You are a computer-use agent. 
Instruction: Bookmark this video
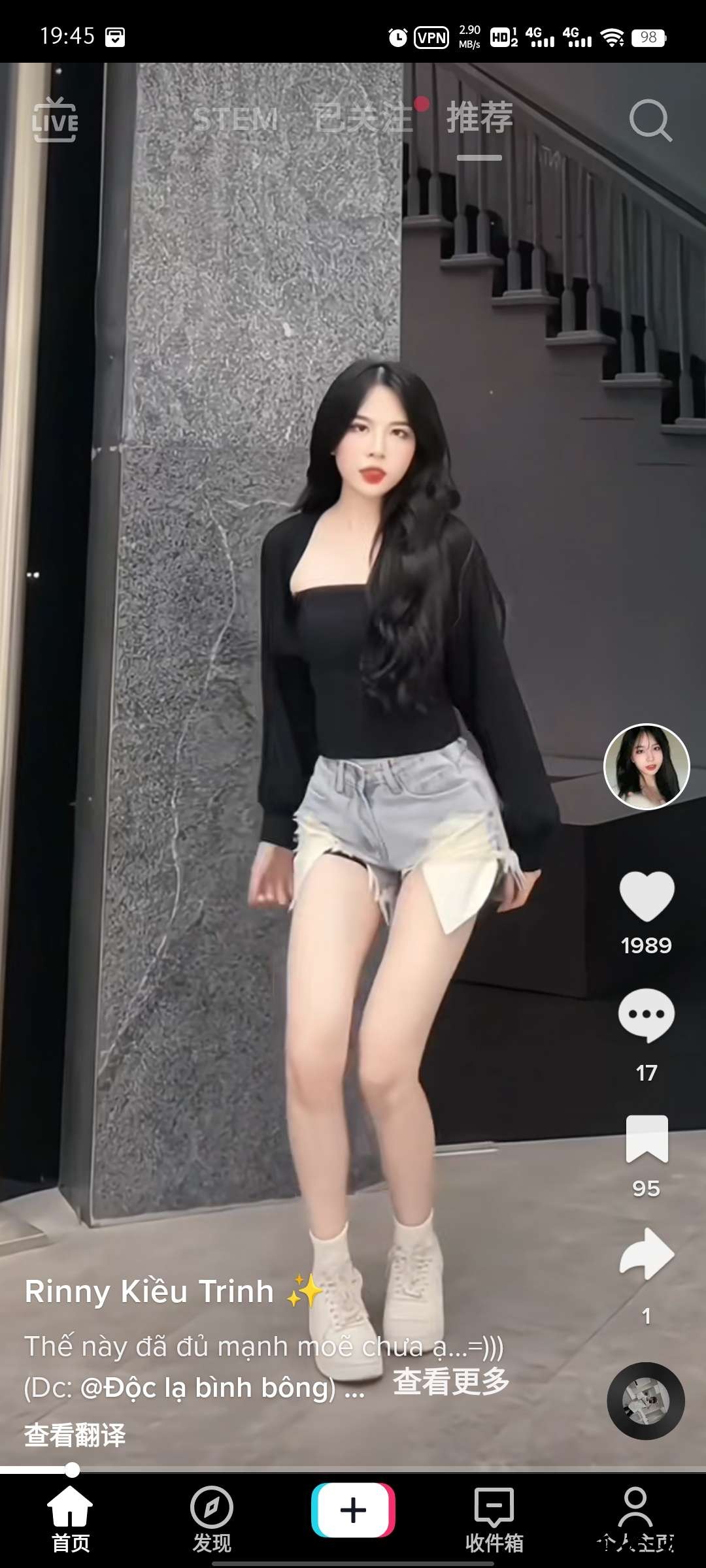[x=646, y=1139]
